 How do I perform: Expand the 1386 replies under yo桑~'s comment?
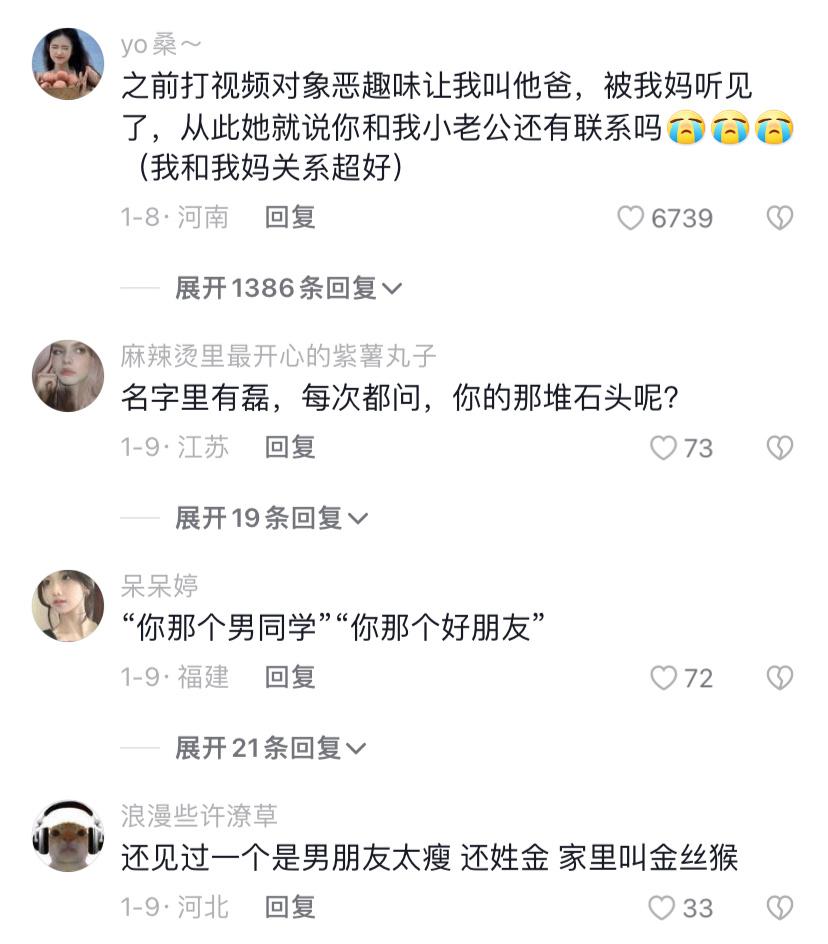285,288
